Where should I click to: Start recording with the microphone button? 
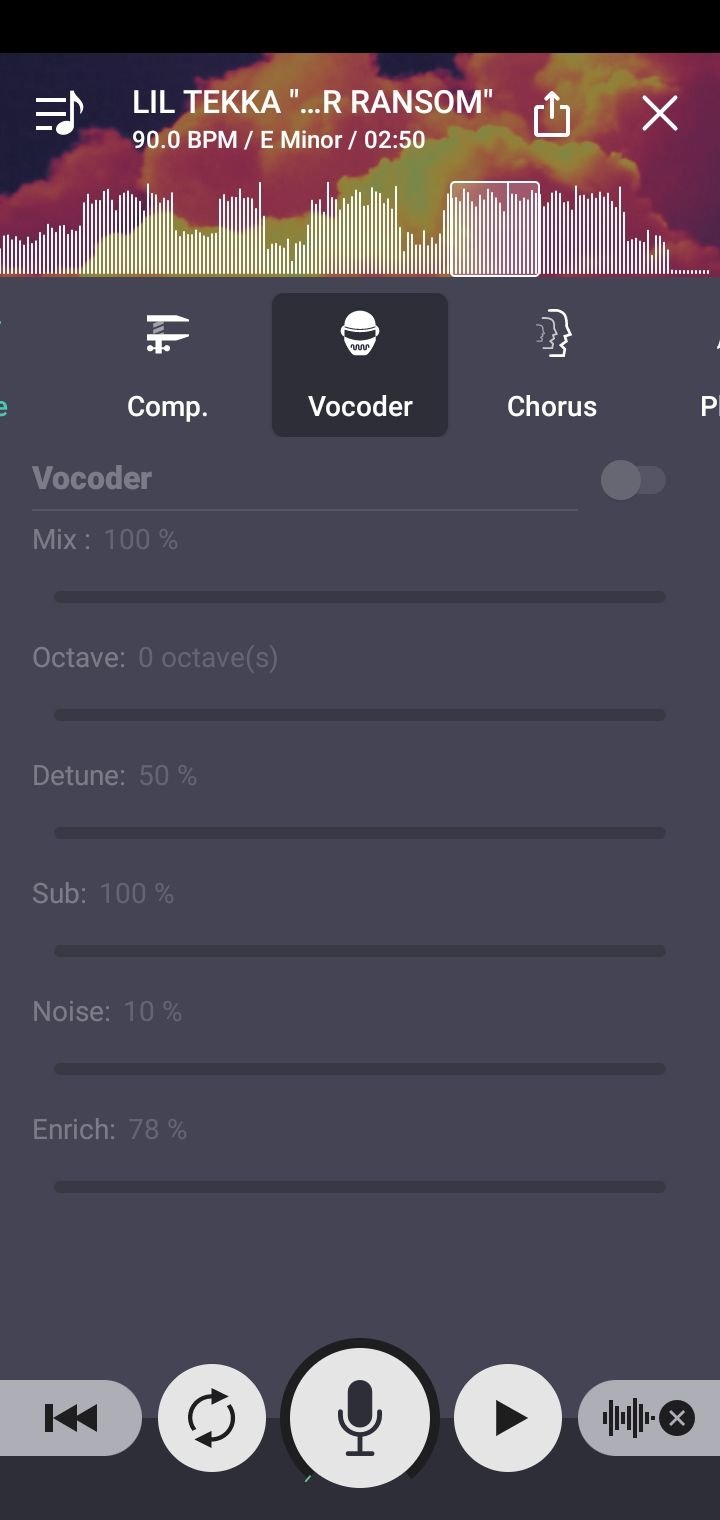point(360,1418)
